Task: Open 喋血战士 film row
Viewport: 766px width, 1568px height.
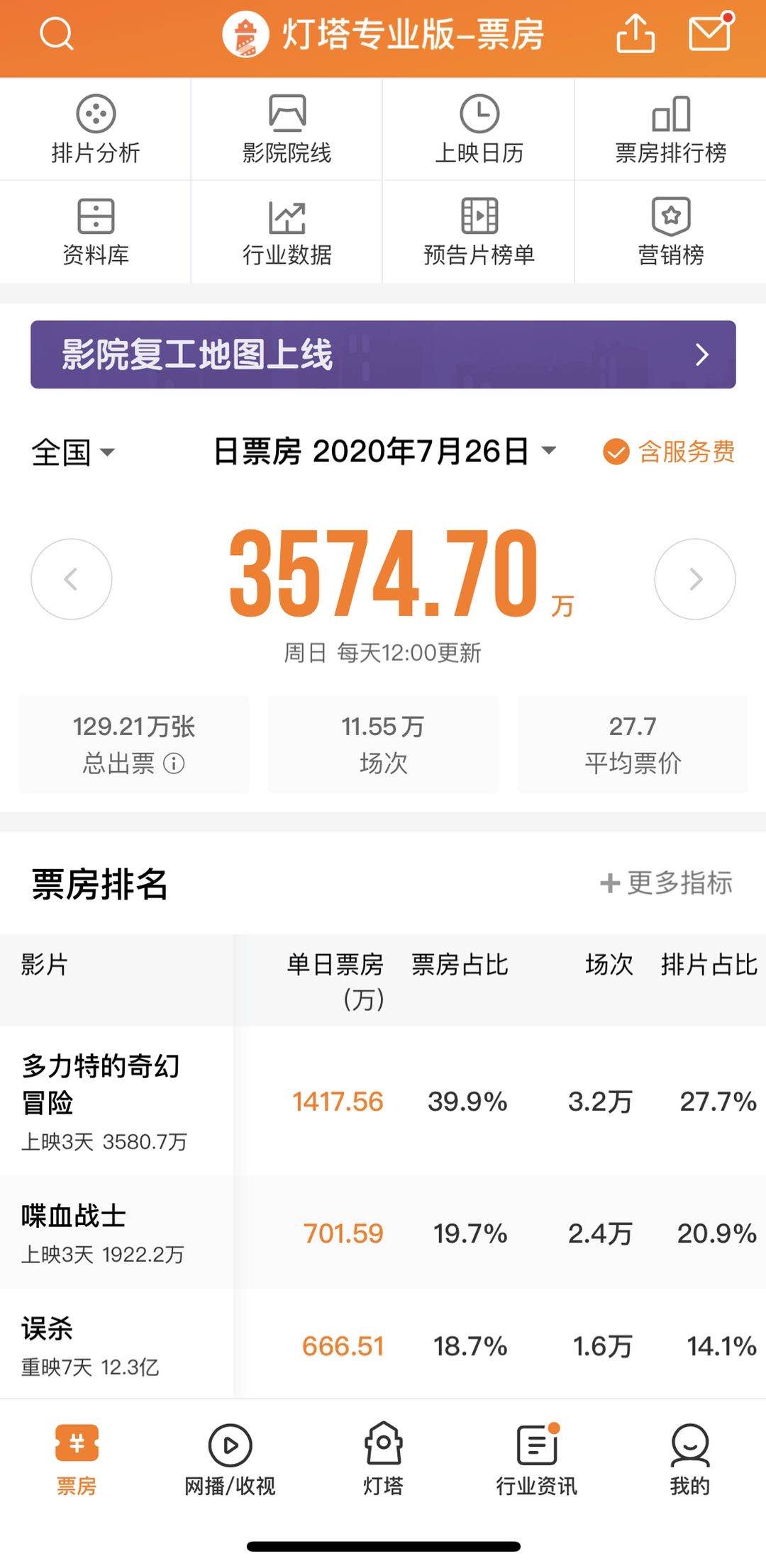Action: tap(383, 1233)
